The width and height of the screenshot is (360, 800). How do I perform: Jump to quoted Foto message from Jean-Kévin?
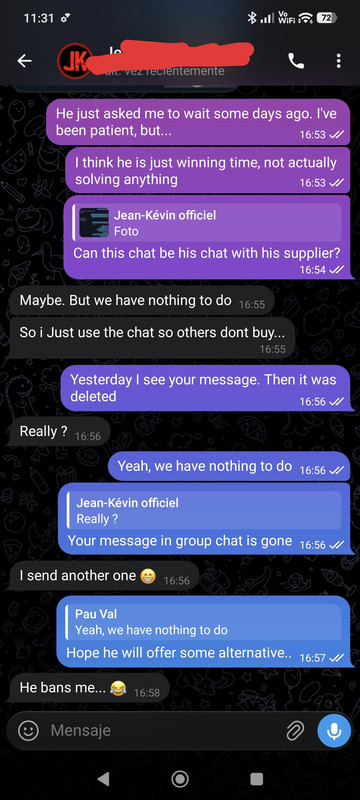pos(208,222)
